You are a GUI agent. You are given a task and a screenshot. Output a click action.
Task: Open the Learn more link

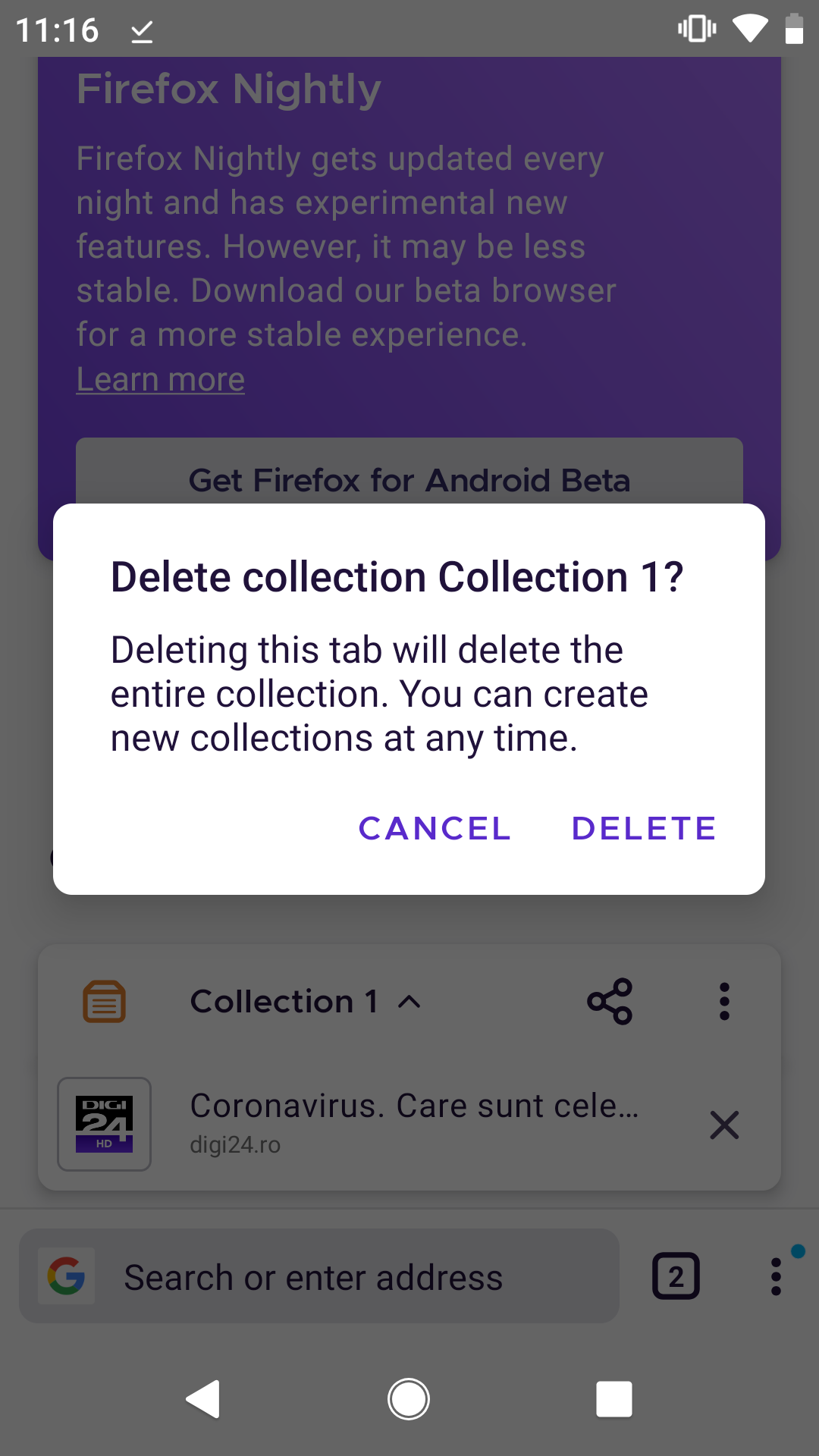160,378
